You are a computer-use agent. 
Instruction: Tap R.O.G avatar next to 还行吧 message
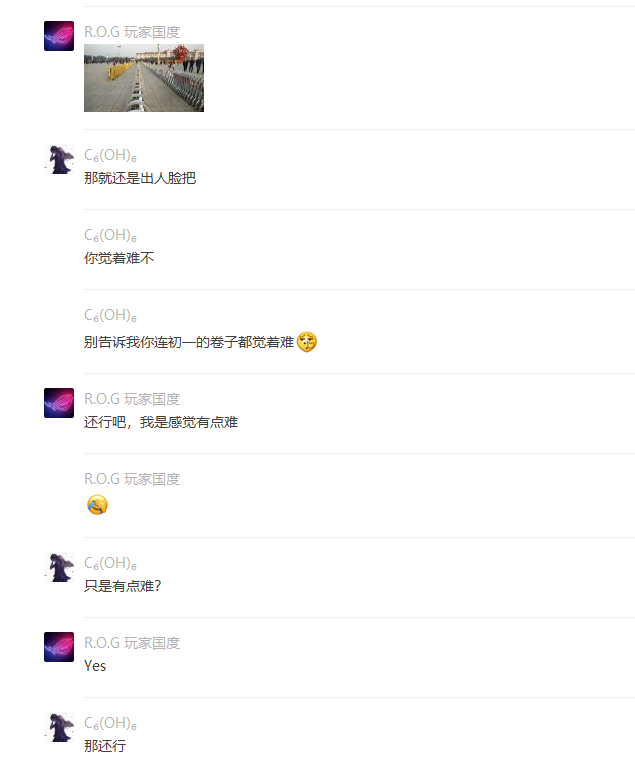(59, 403)
